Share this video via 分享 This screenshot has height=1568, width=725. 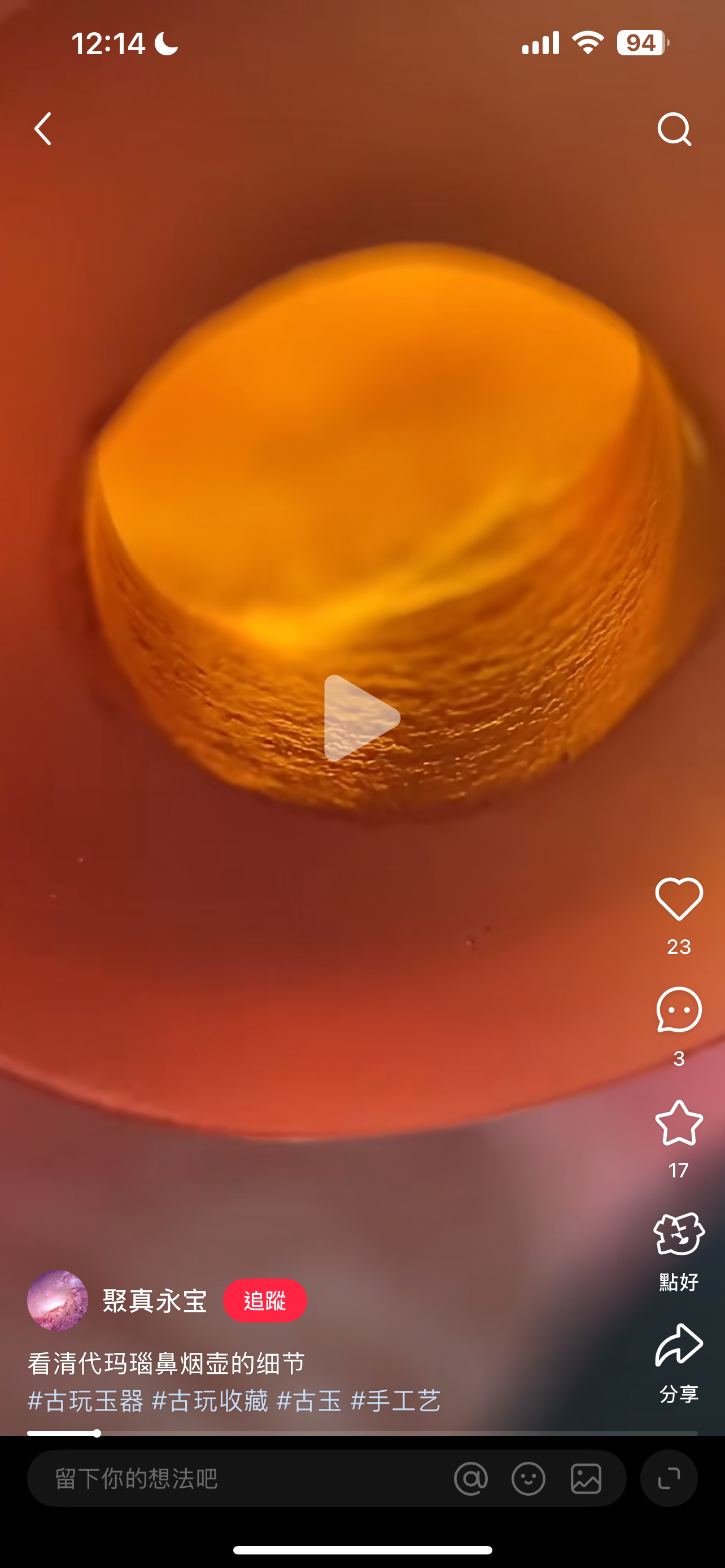[679, 1345]
